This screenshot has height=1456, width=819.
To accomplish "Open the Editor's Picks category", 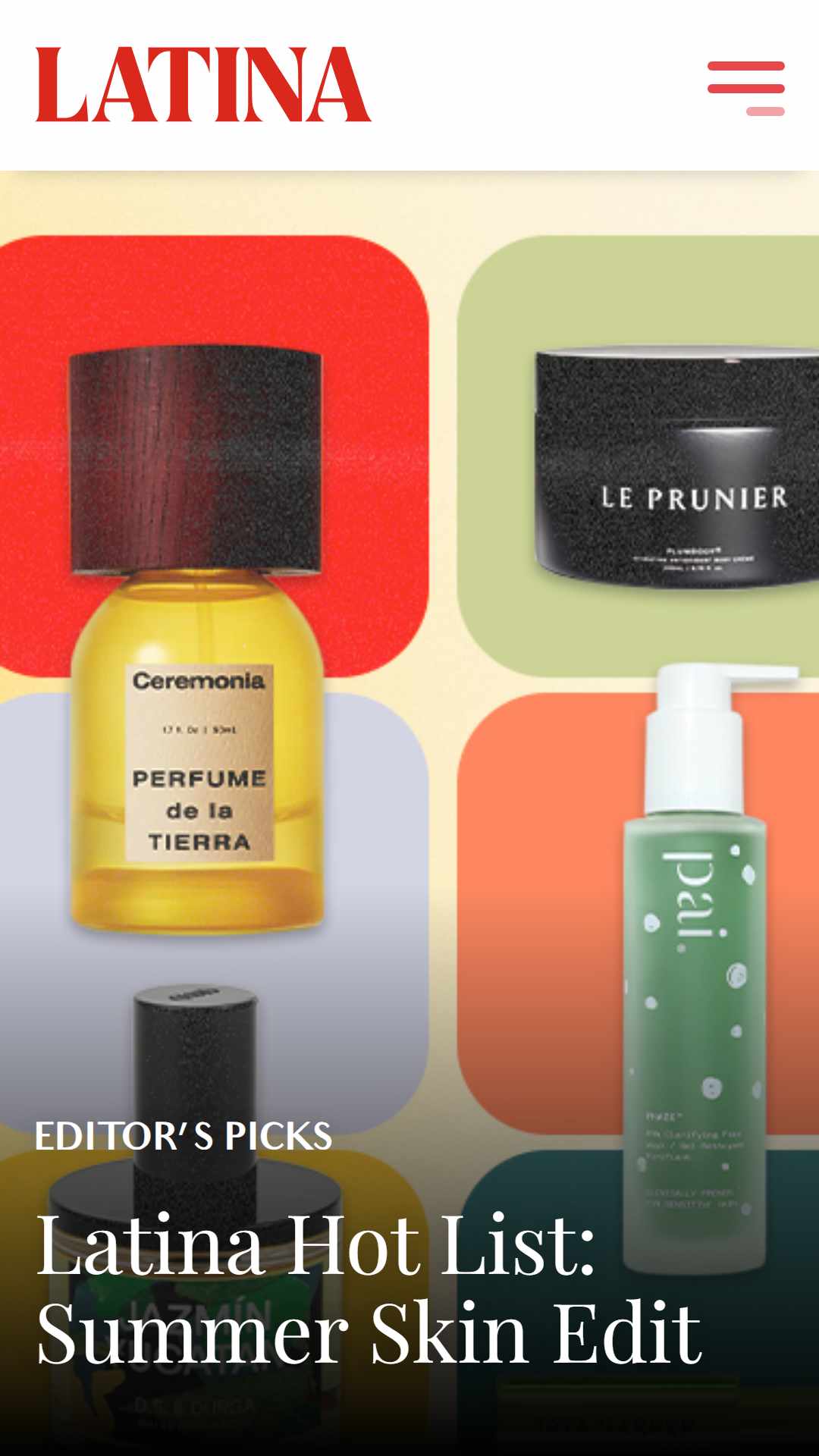I will (184, 1136).
